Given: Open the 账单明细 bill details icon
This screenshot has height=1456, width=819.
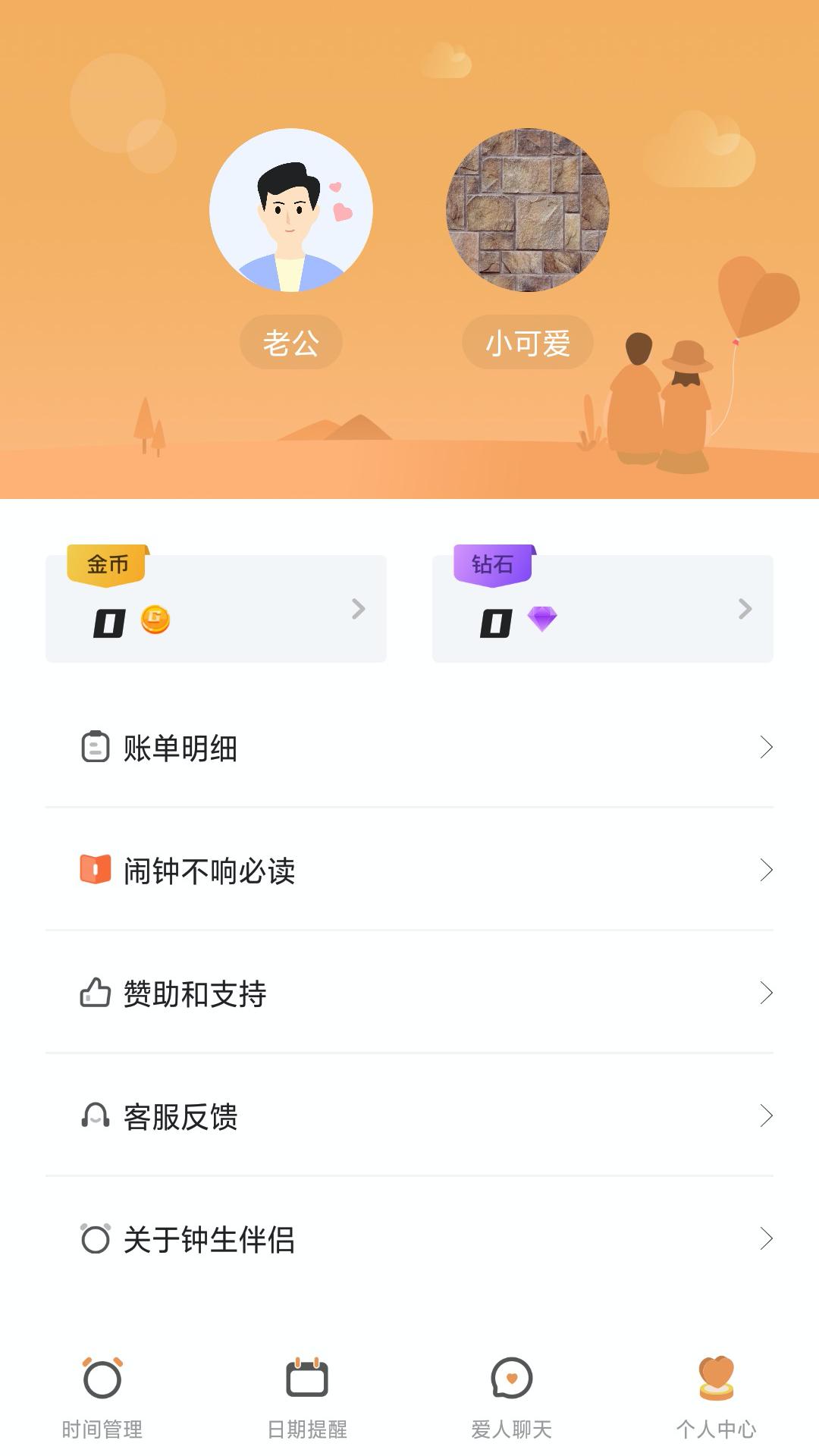Looking at the screenshot, I should click(x=94, y=749).
